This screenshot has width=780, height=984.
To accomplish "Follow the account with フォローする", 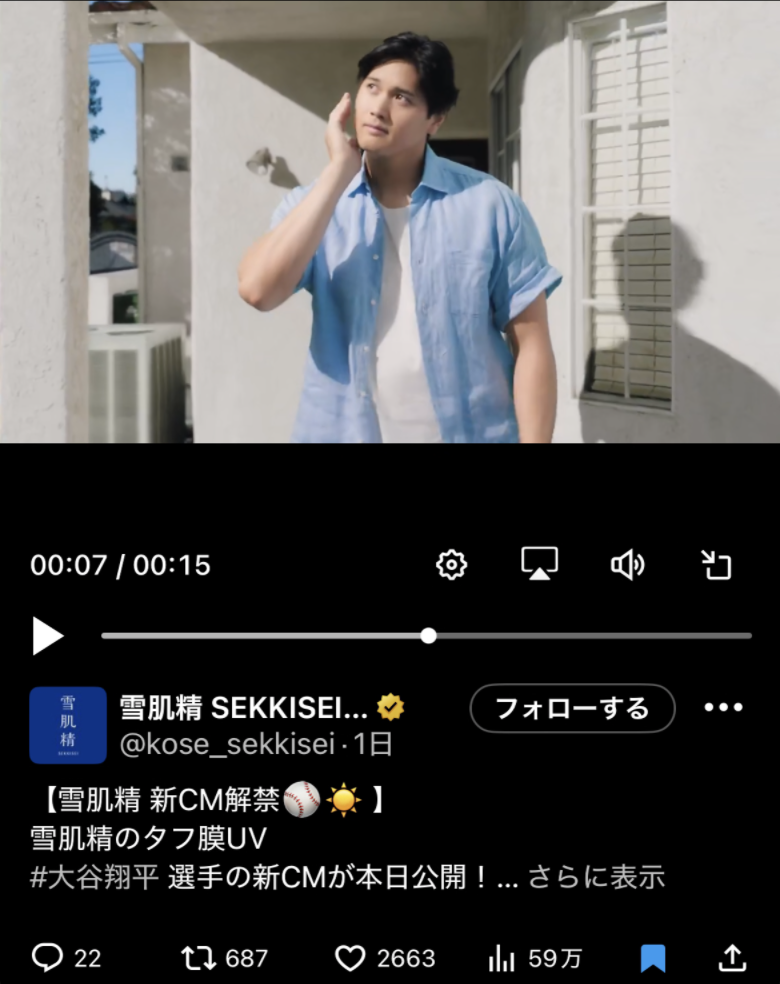I will coord(572,709).
